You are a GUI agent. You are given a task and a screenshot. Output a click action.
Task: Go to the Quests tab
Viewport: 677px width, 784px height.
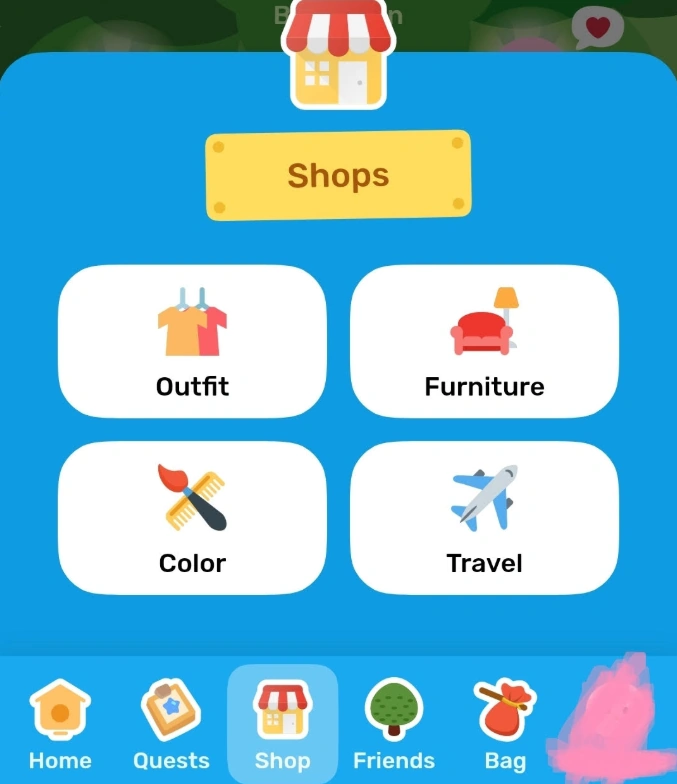(x=171, y=725)
